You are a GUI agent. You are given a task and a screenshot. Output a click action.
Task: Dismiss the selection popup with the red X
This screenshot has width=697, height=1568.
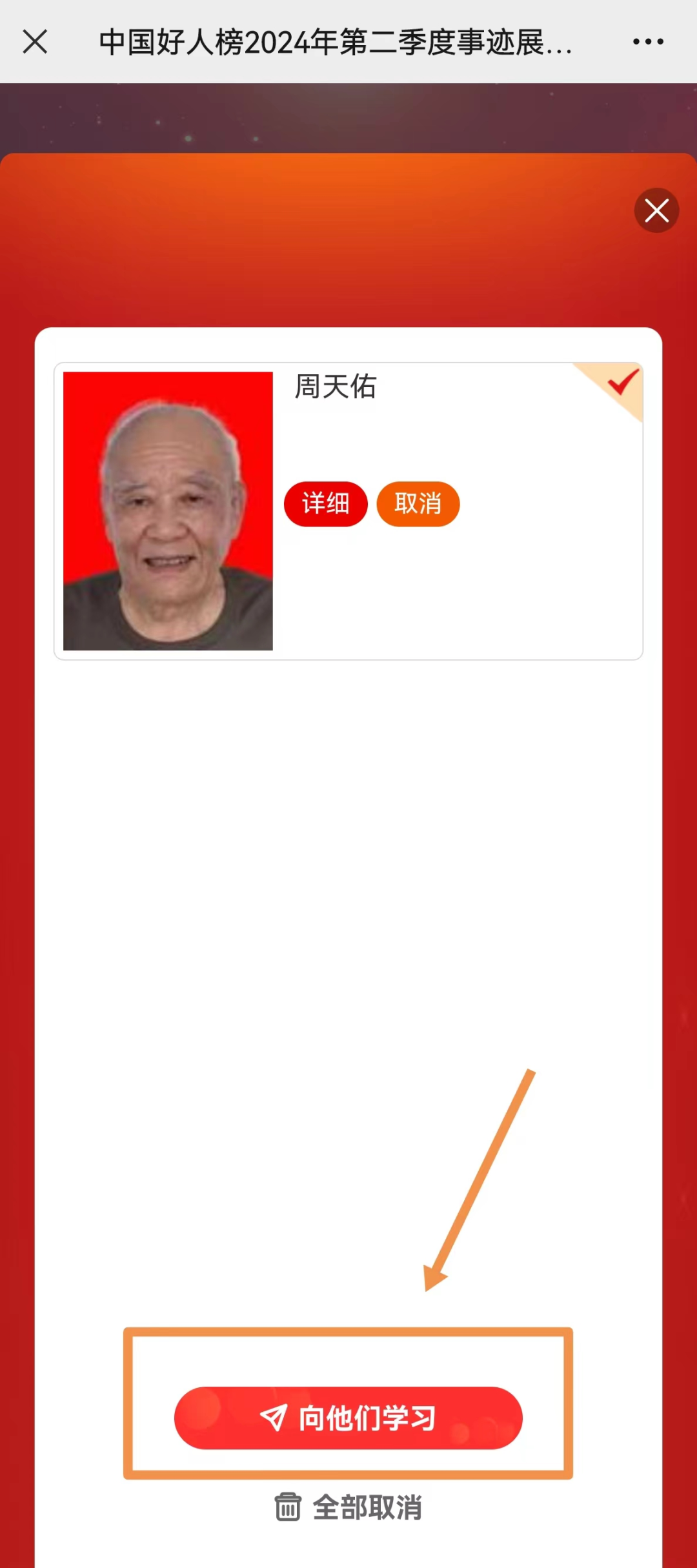click(656, 210)
